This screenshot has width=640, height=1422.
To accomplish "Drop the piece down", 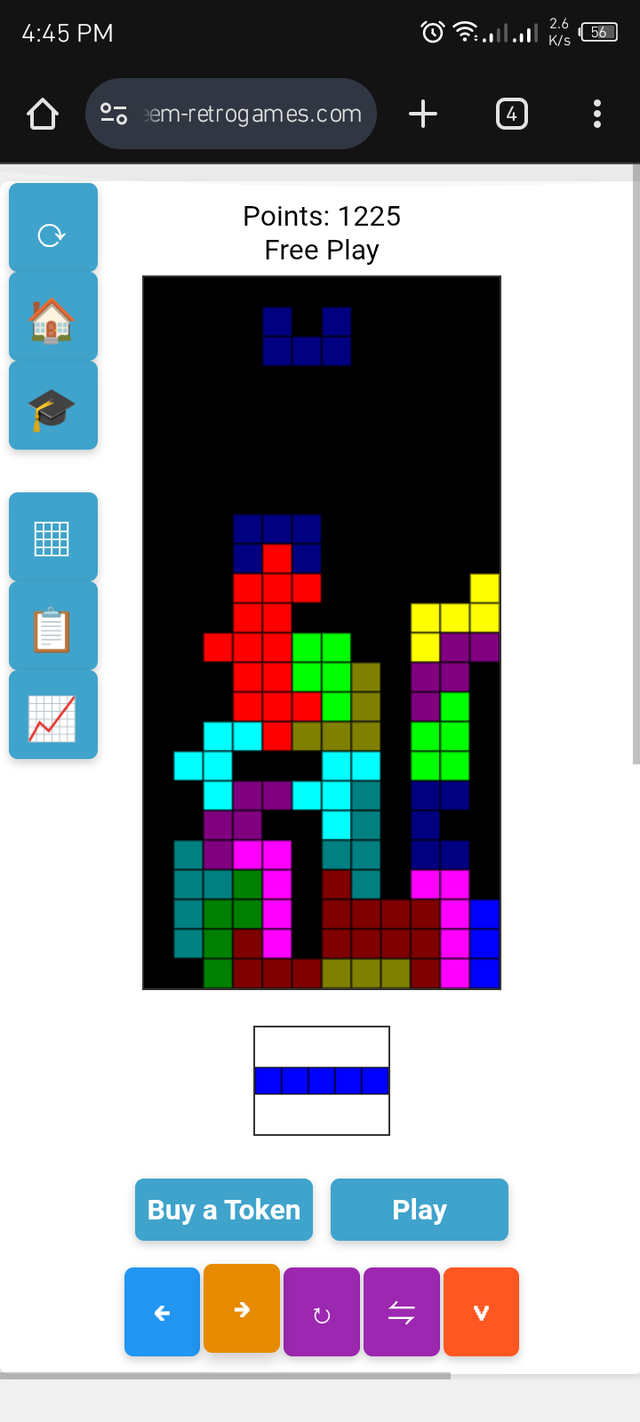I will (481, 1313).
